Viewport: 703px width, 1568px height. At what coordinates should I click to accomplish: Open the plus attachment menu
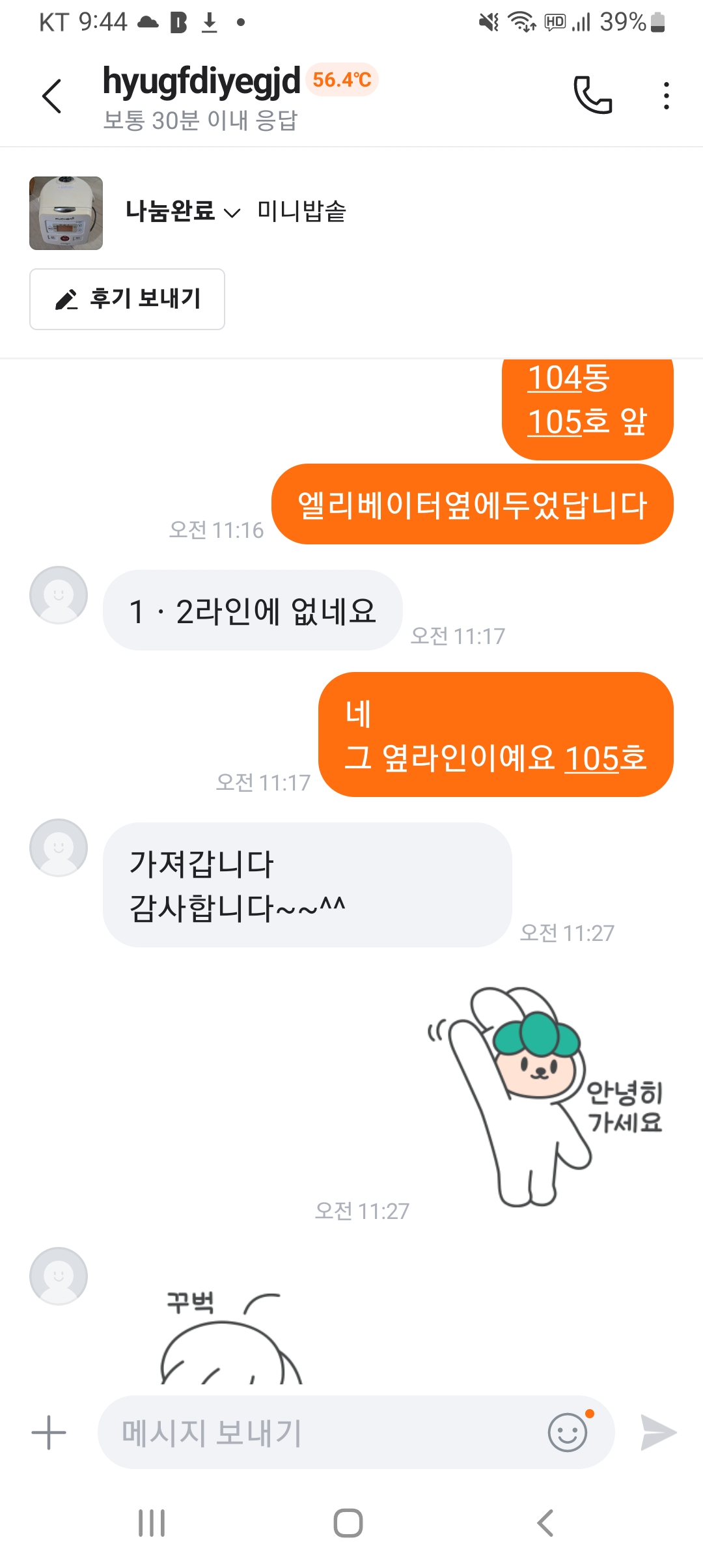(49, 1433)
